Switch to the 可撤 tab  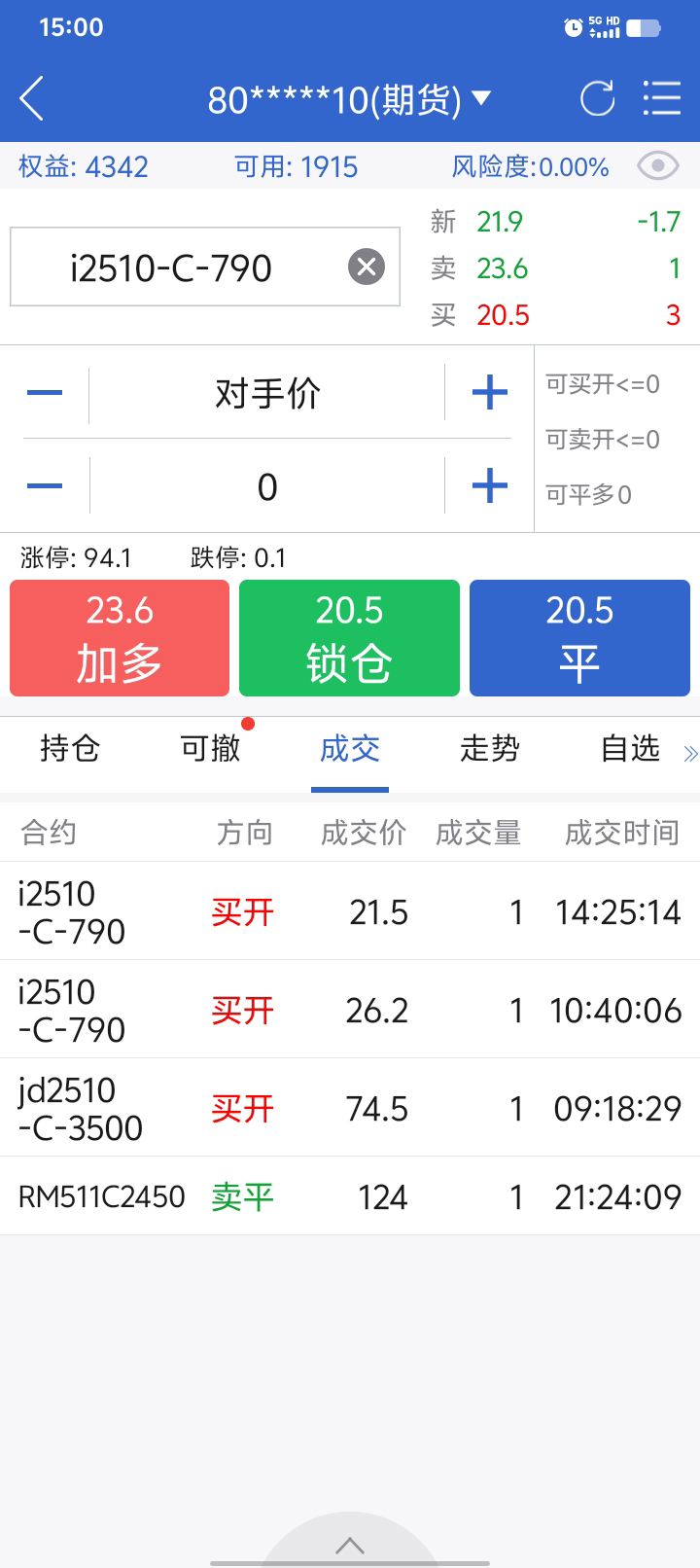pos(210,748)
